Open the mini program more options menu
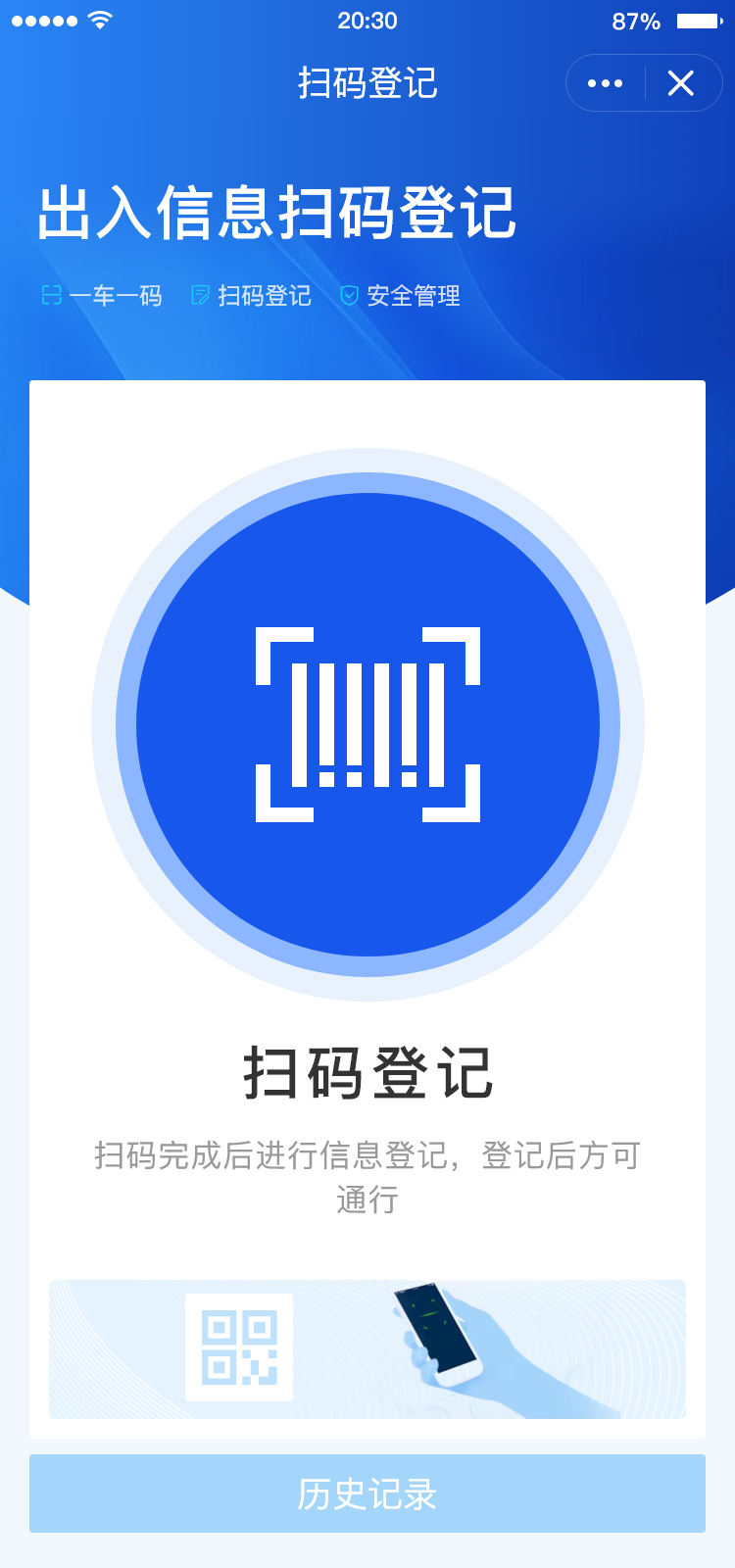The image size is (735, 1568). click(605, 83)
